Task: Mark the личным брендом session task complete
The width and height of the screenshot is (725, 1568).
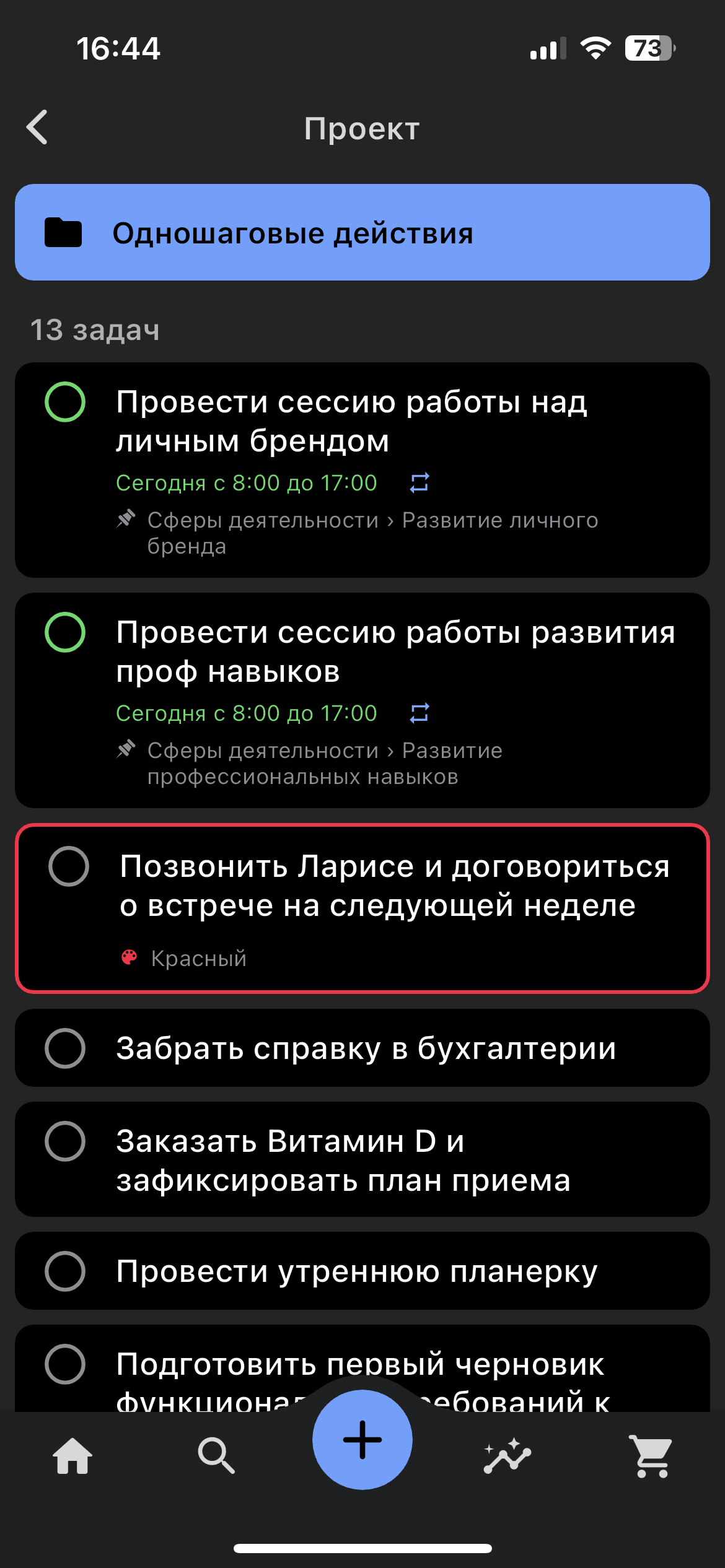Action: click(65, 402)
